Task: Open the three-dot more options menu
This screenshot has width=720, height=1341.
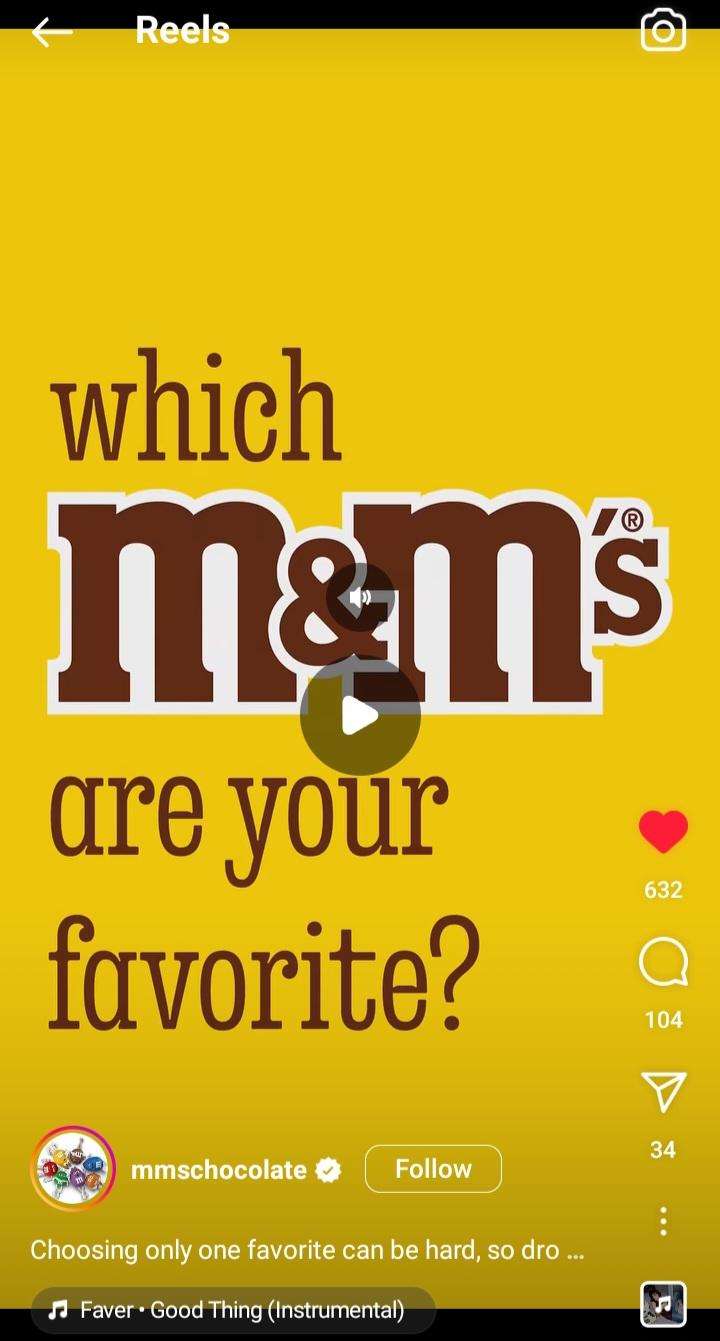Action: (663, 1221)
